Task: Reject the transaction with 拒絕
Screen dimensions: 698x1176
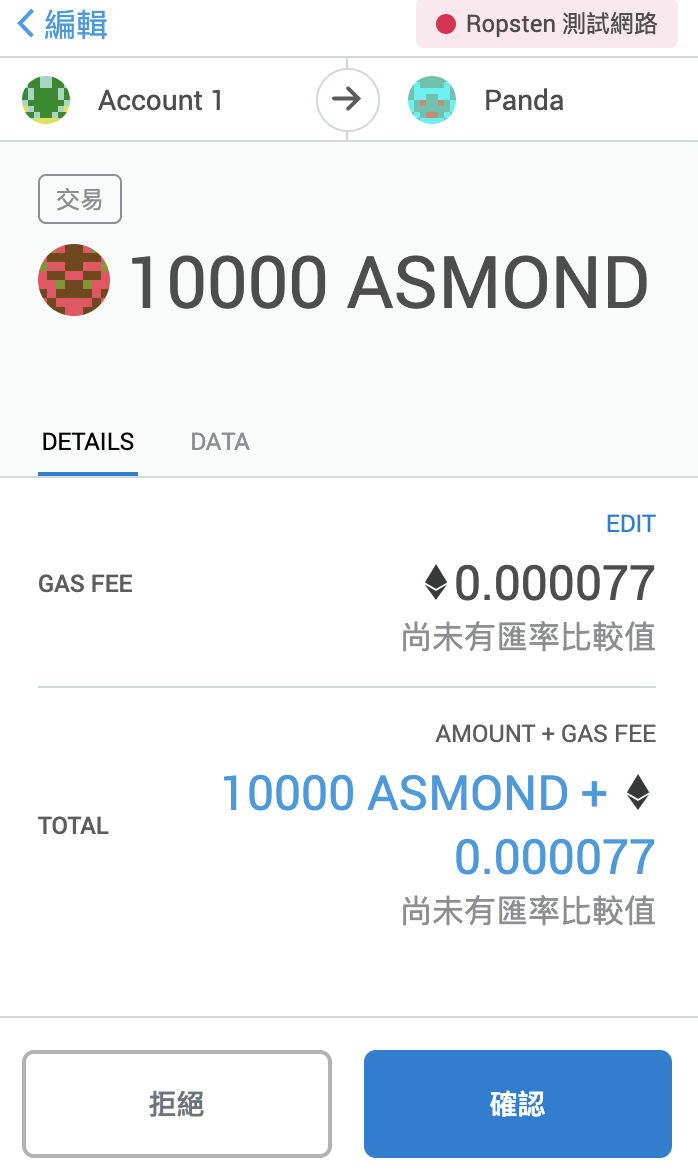Action: point(177,1104)
